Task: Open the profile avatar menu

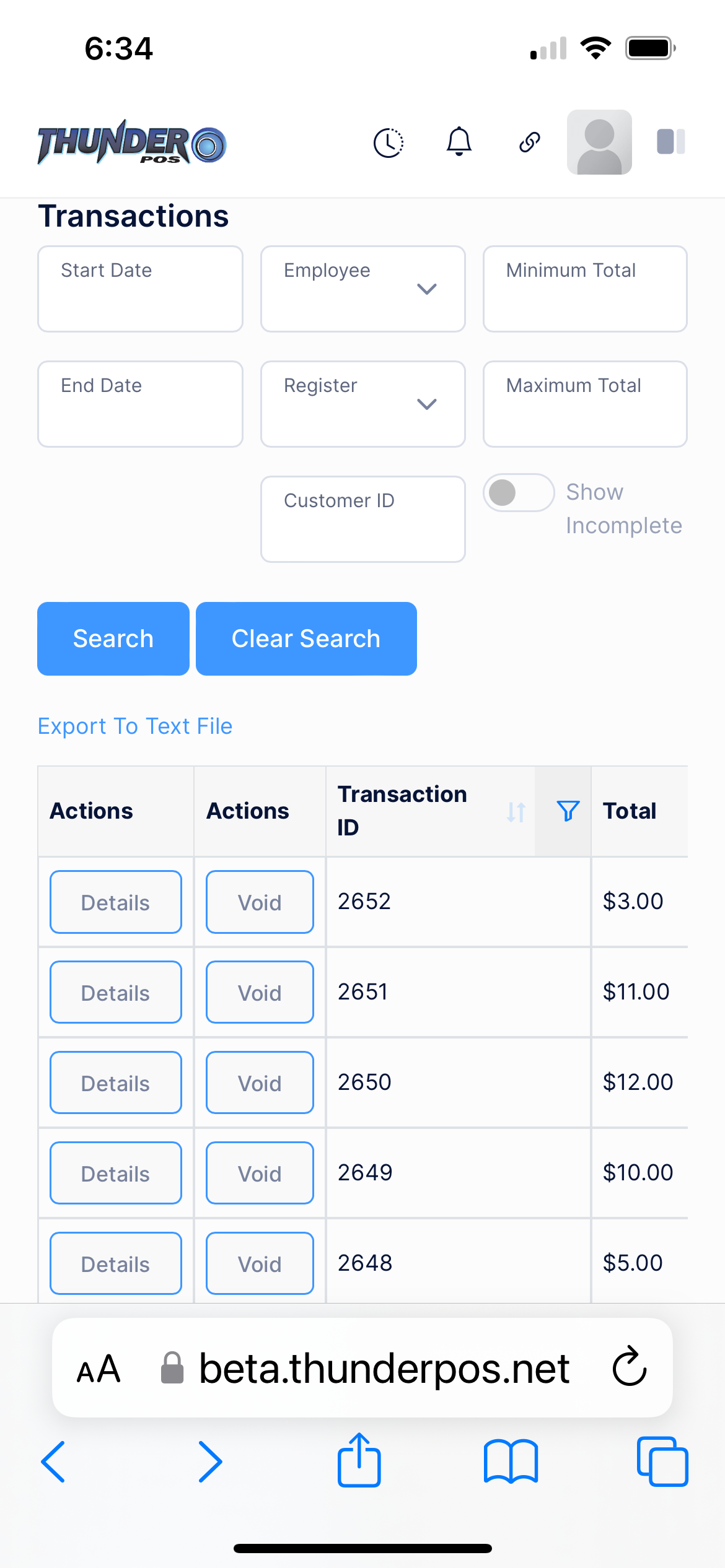Action: click(x=599, y=142)
